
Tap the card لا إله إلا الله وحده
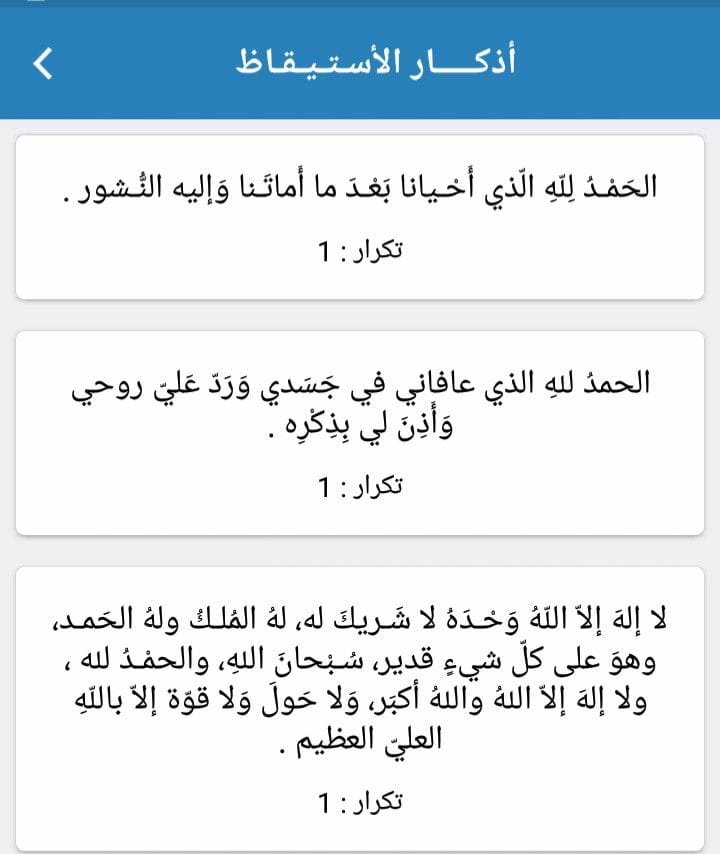tap(360, 708)
